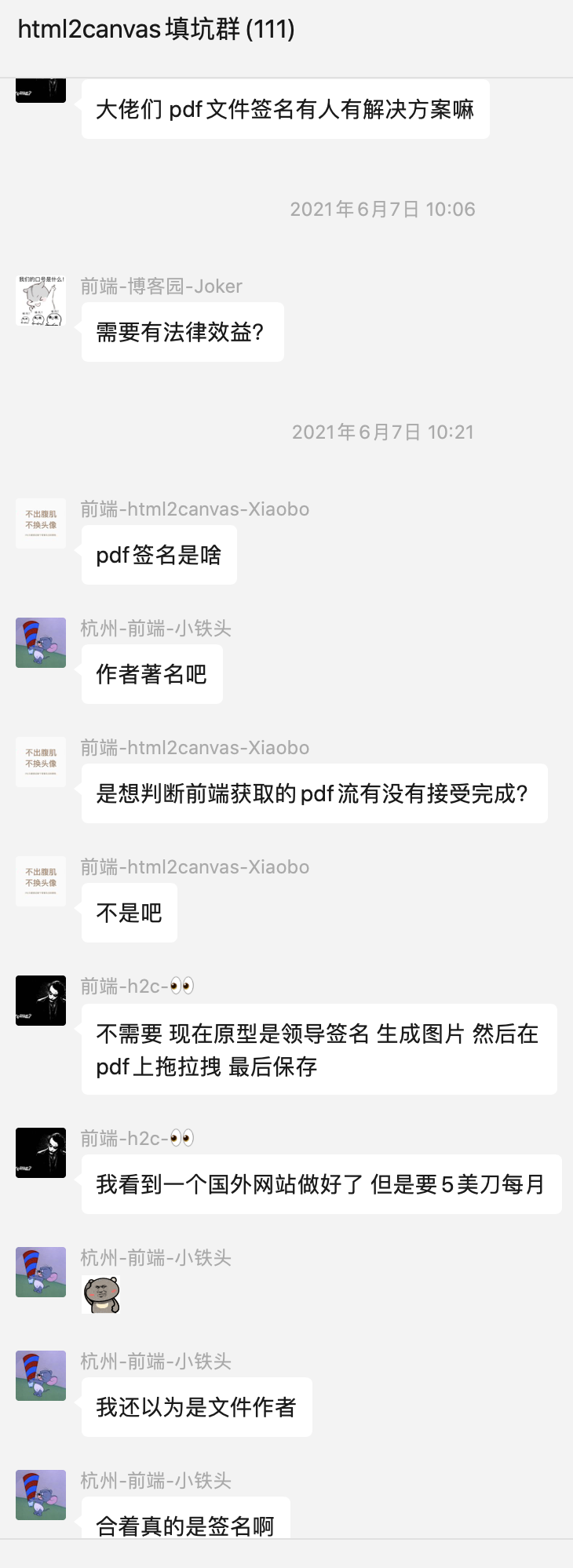This screenshot has width=573, height=1568.
Task: Open the profile avatar of 前端-博客园-Joker
Action: click(41, 300)
